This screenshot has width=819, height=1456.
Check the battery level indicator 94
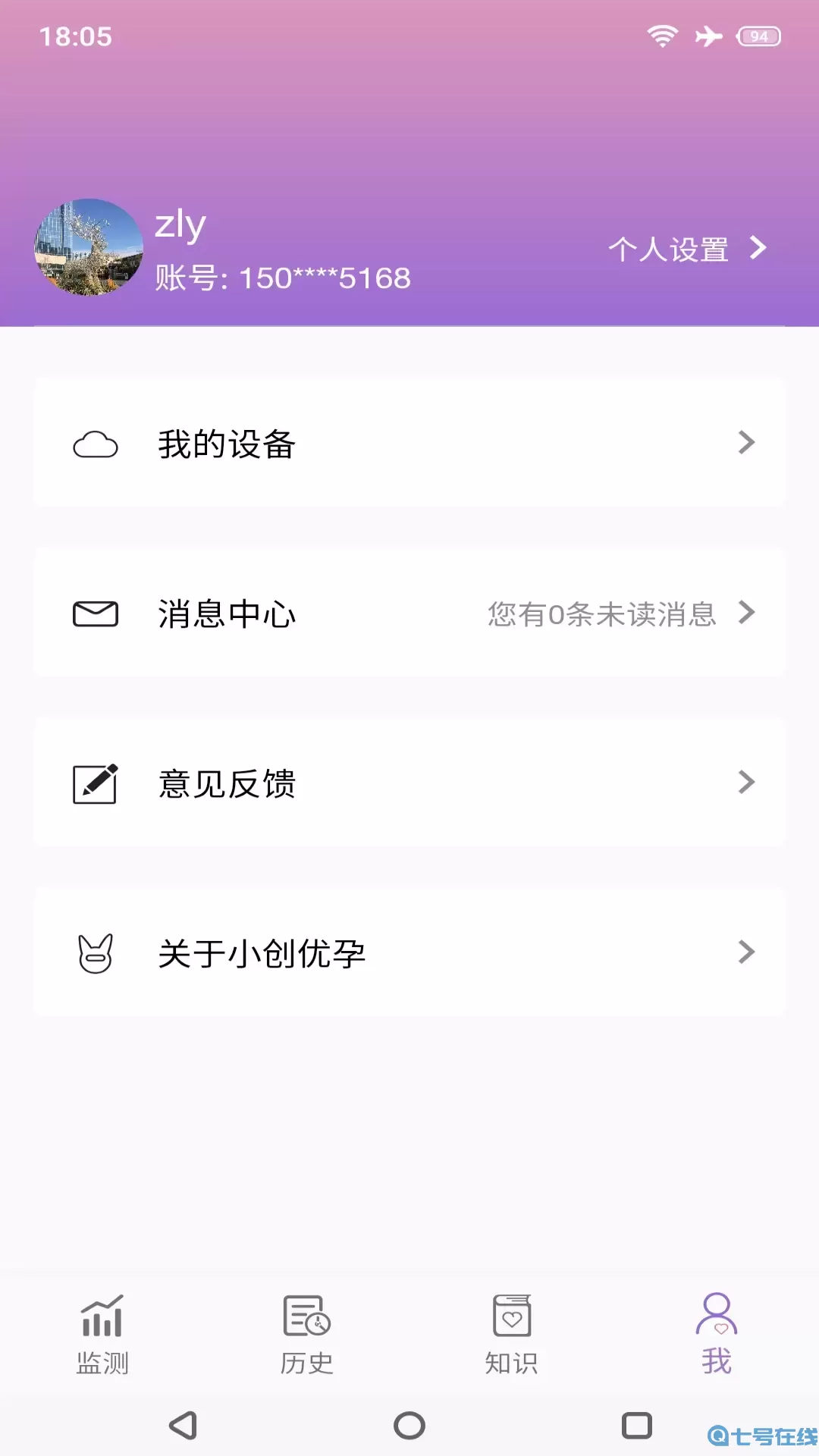[x=756, y=34]
